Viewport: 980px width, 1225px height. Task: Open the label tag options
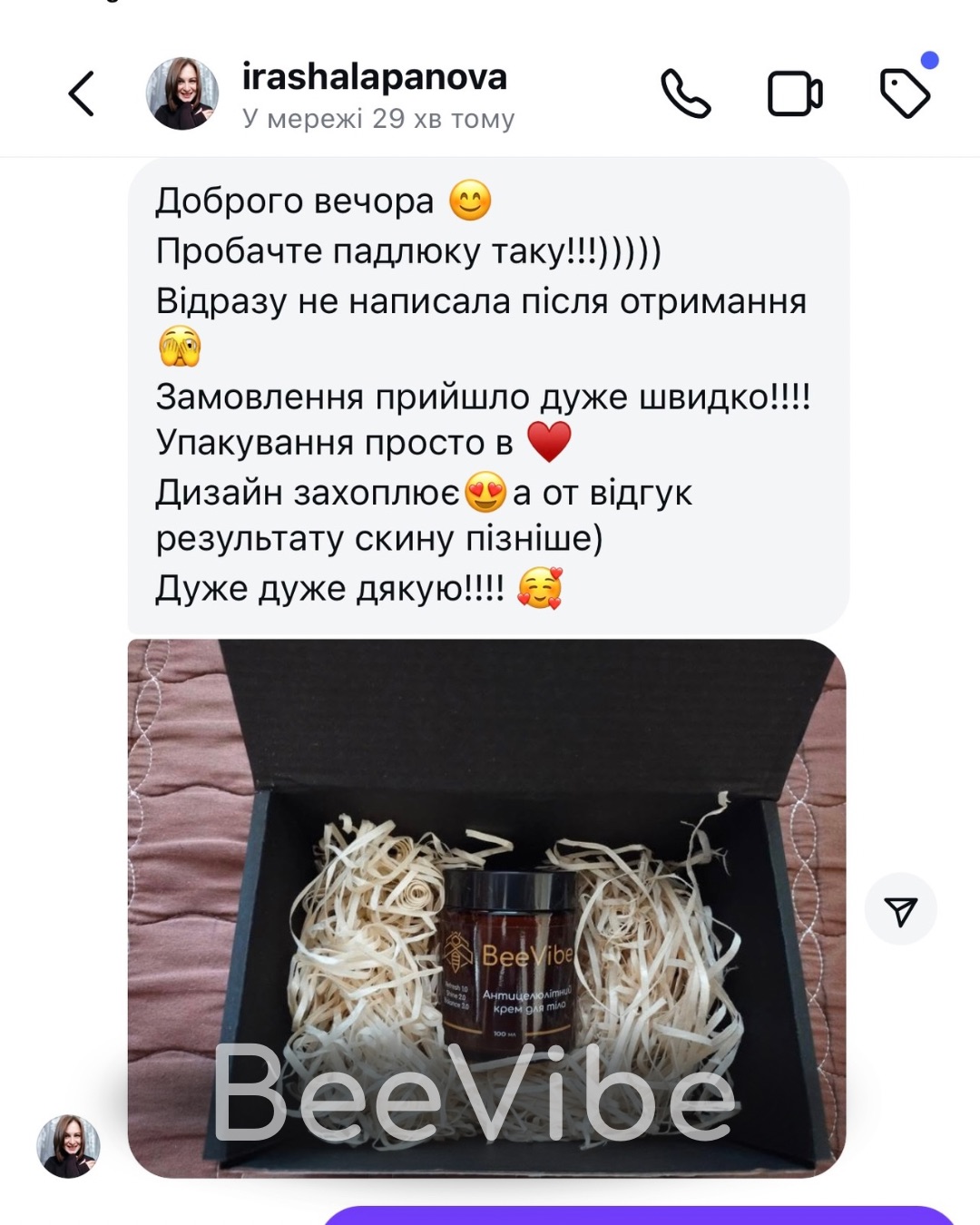pos(905,93)
